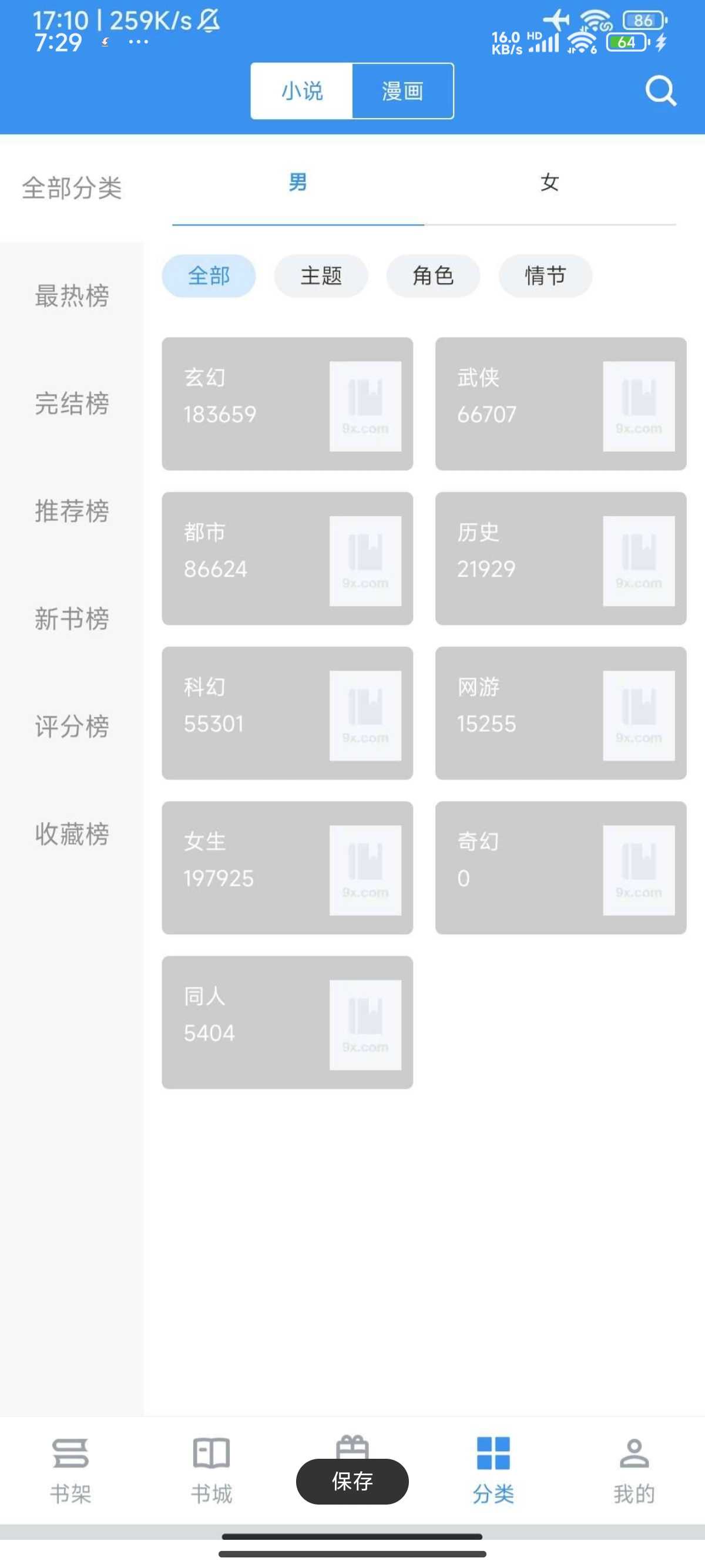
Task: Go to the 书架 tab
Action: pyautogui.click(x=70, y=1471)
